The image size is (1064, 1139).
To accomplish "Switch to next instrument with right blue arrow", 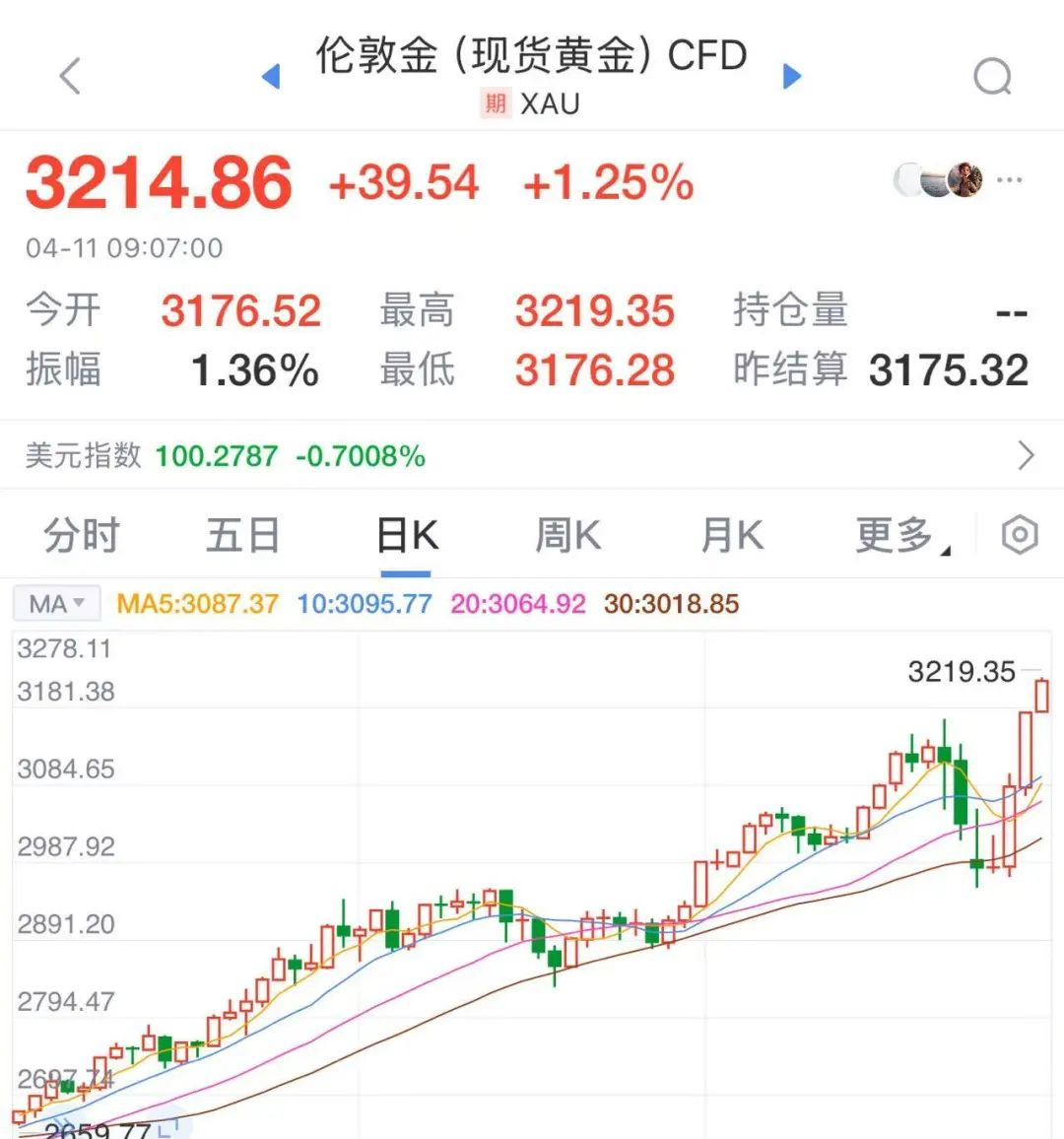I will [793, 76].
